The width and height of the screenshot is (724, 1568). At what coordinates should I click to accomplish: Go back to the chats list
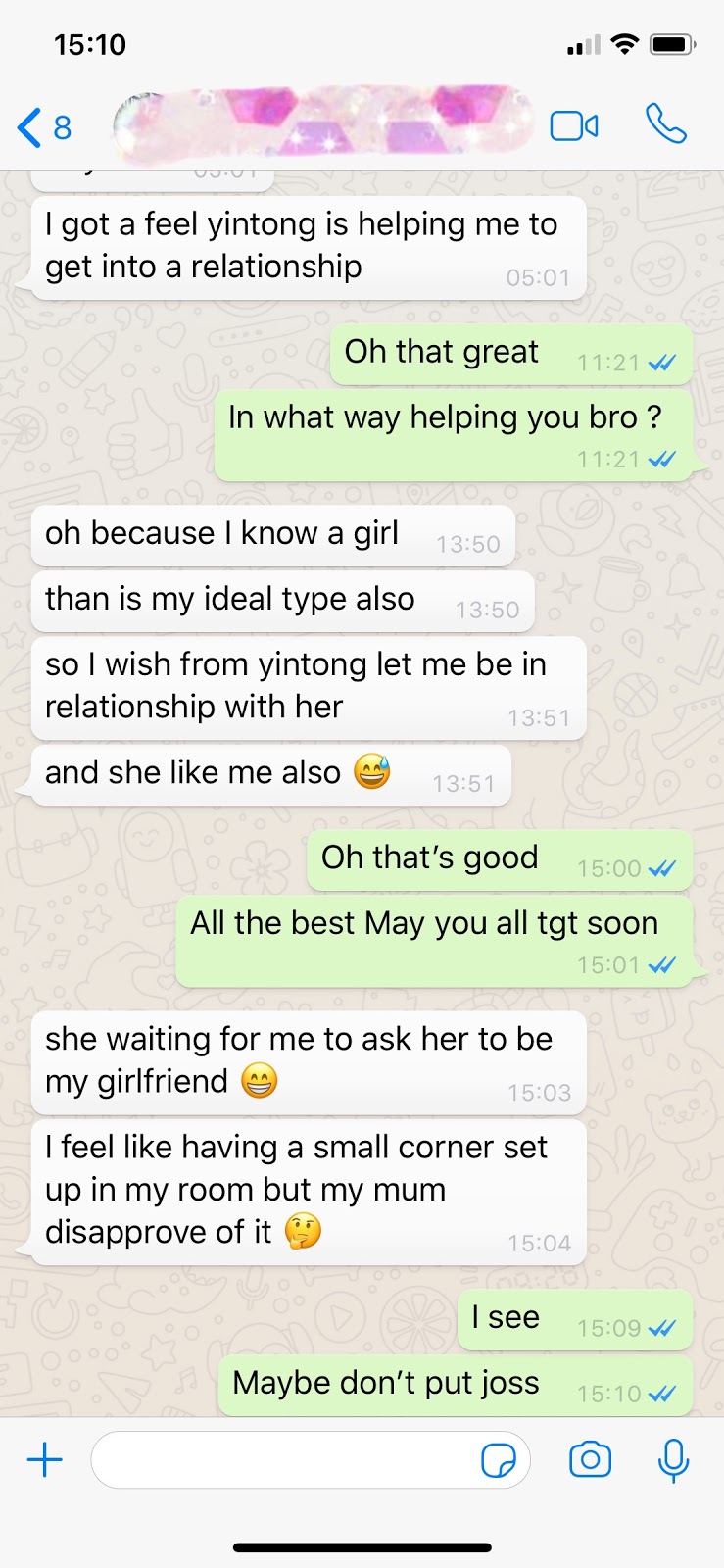[x=43, y=127]
